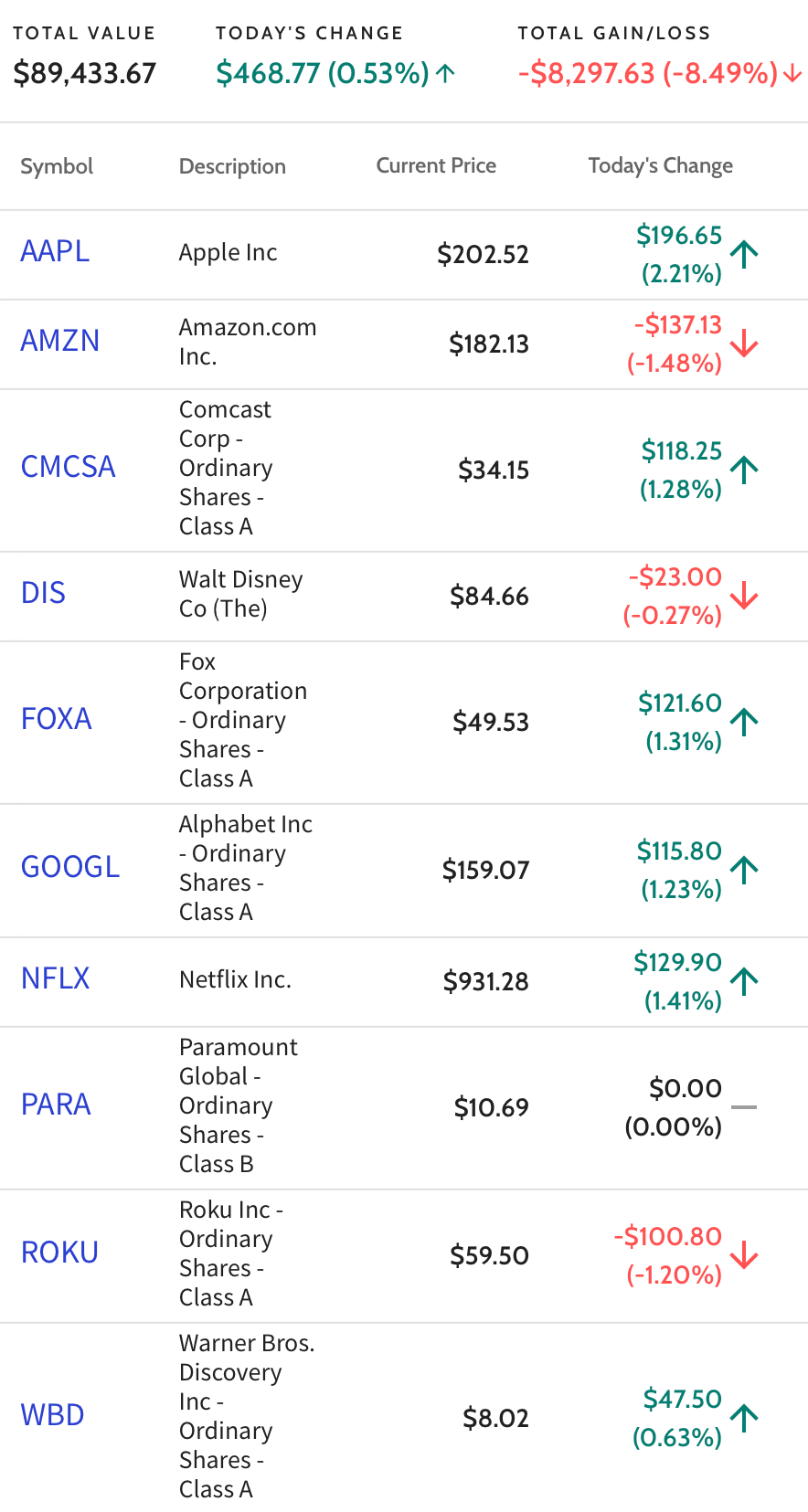
Task: Open the PARA ticker link
Action: click(56, 1105)
